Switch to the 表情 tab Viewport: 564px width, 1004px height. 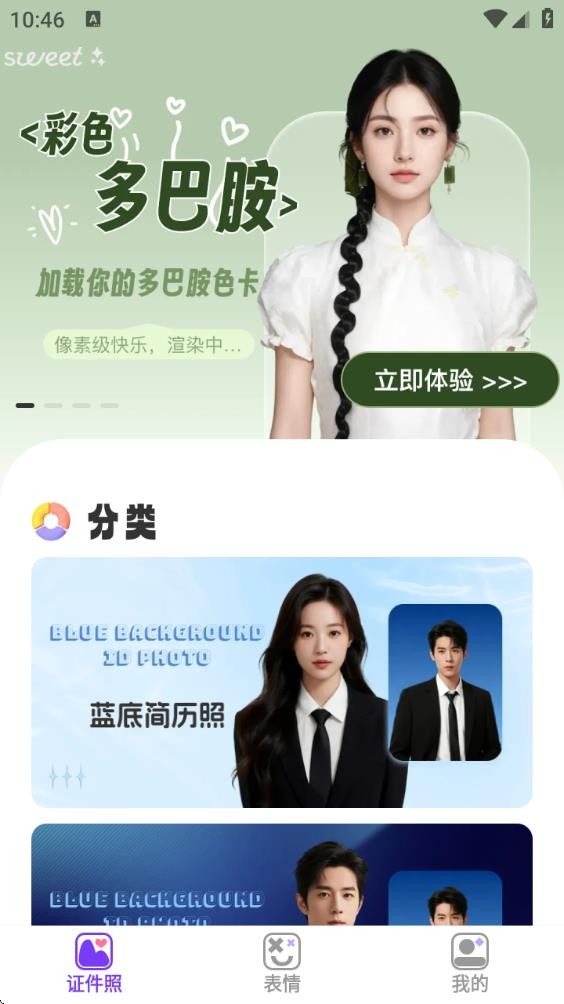coord(282,962)
